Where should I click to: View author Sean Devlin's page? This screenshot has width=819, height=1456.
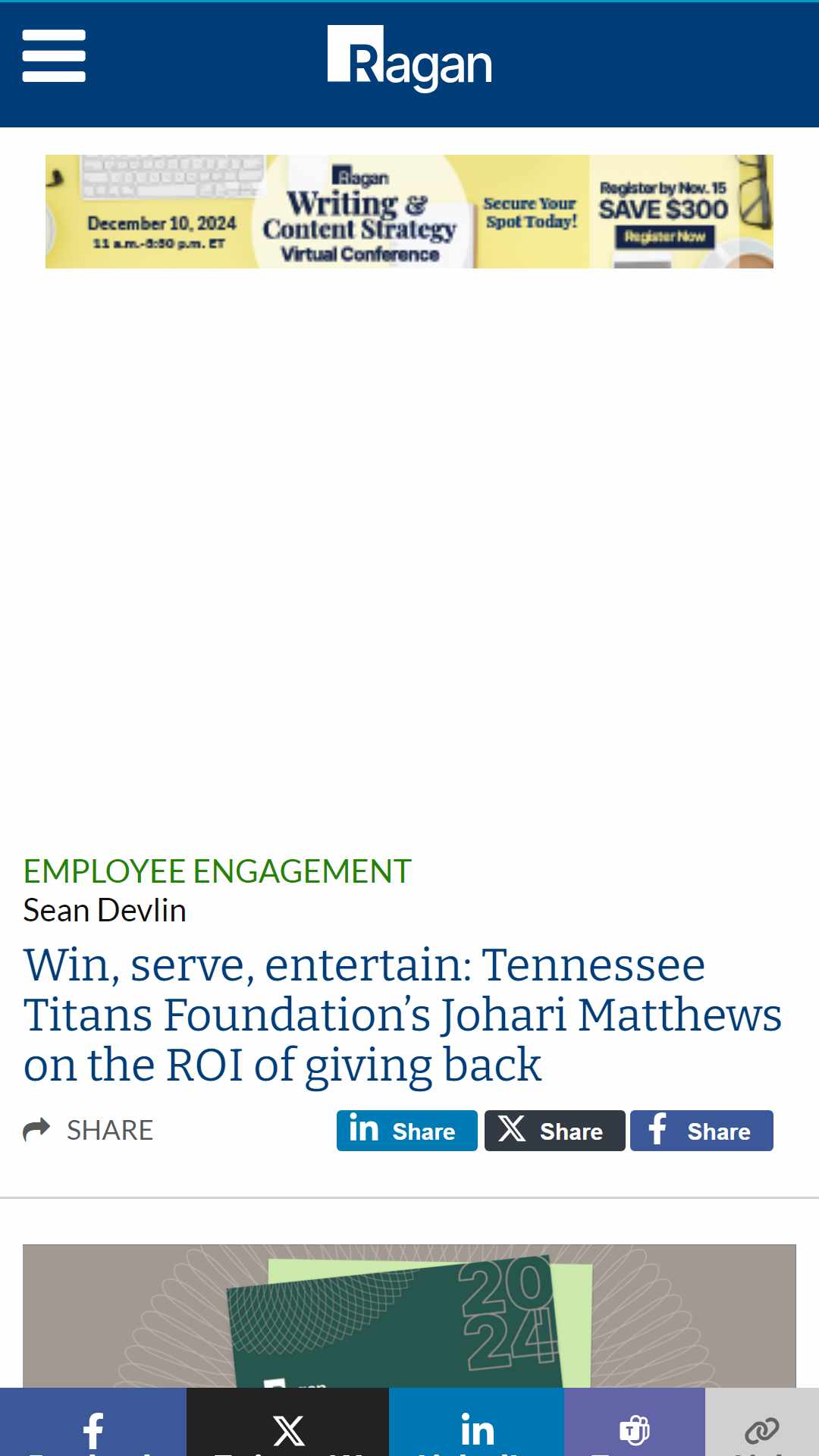coord(105,910)
